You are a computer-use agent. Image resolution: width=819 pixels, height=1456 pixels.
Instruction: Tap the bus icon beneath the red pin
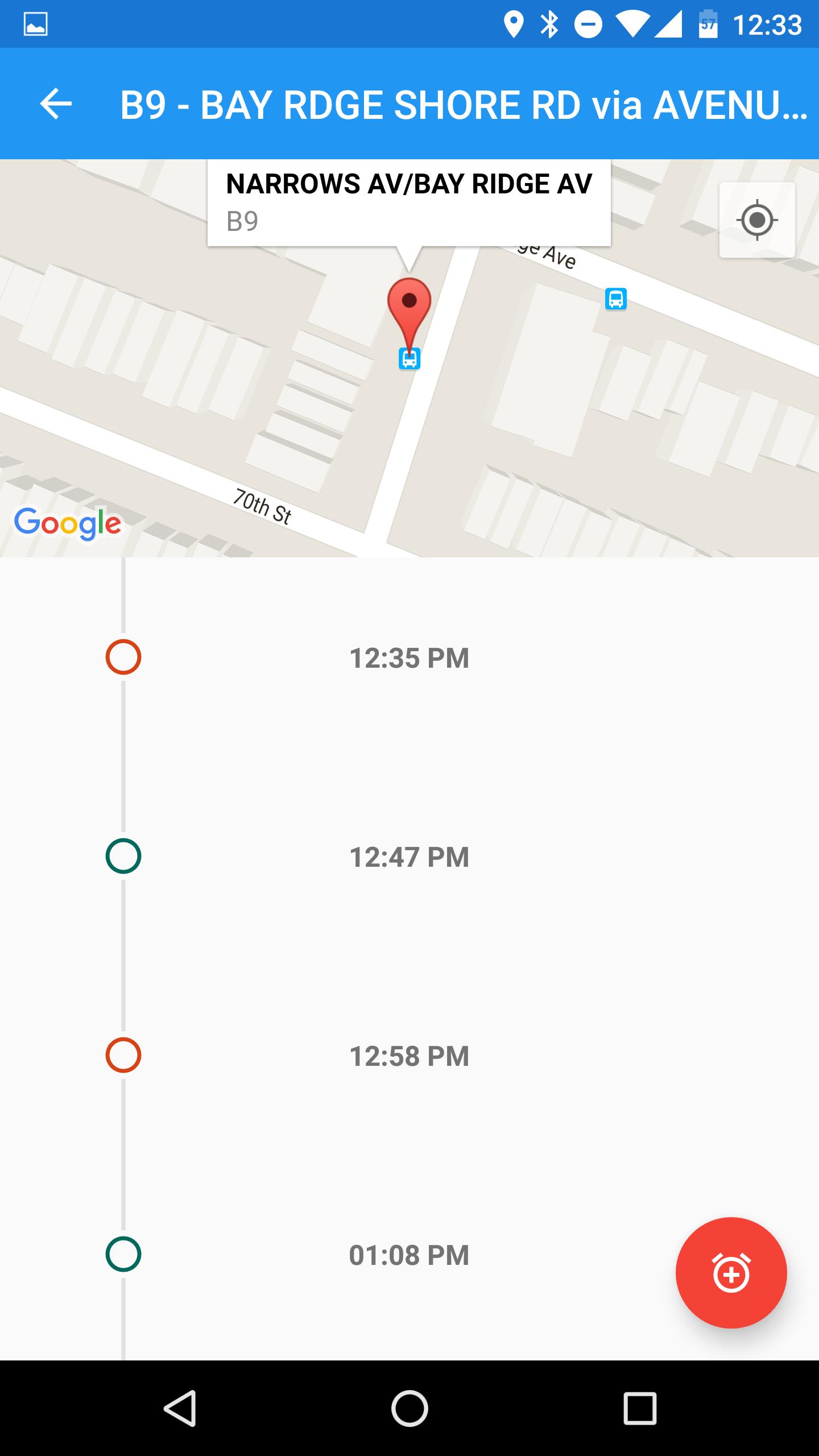coord(411,358)
